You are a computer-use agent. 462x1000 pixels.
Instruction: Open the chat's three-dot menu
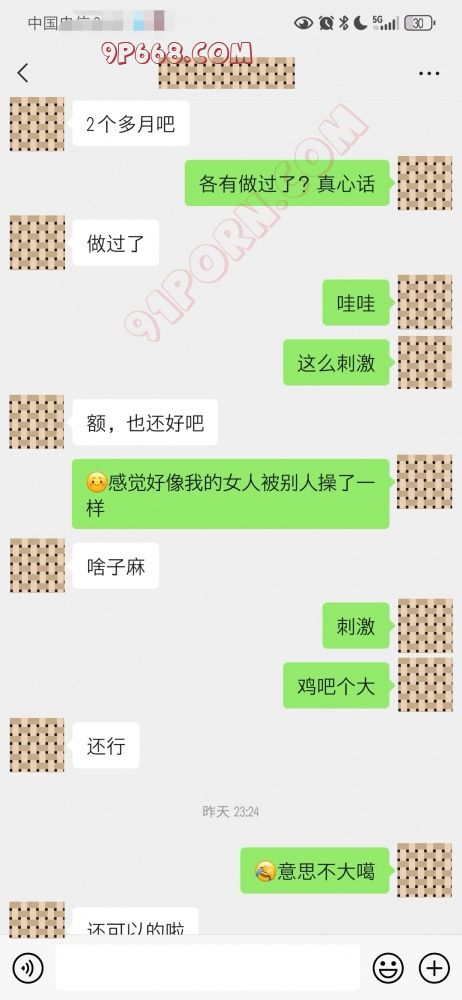coord(429,73)
